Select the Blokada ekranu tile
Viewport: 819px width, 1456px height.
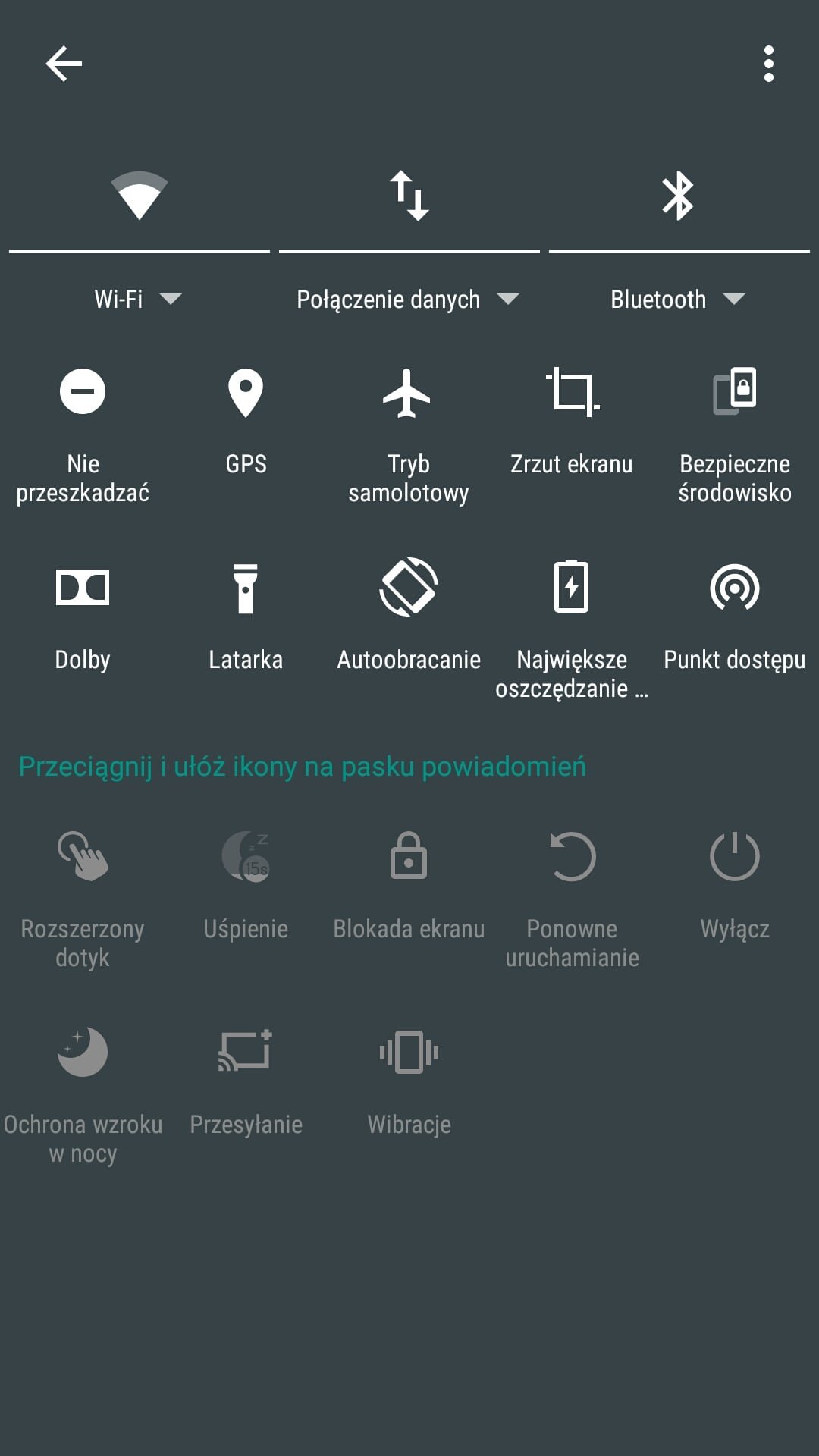(x=409, y=886)
